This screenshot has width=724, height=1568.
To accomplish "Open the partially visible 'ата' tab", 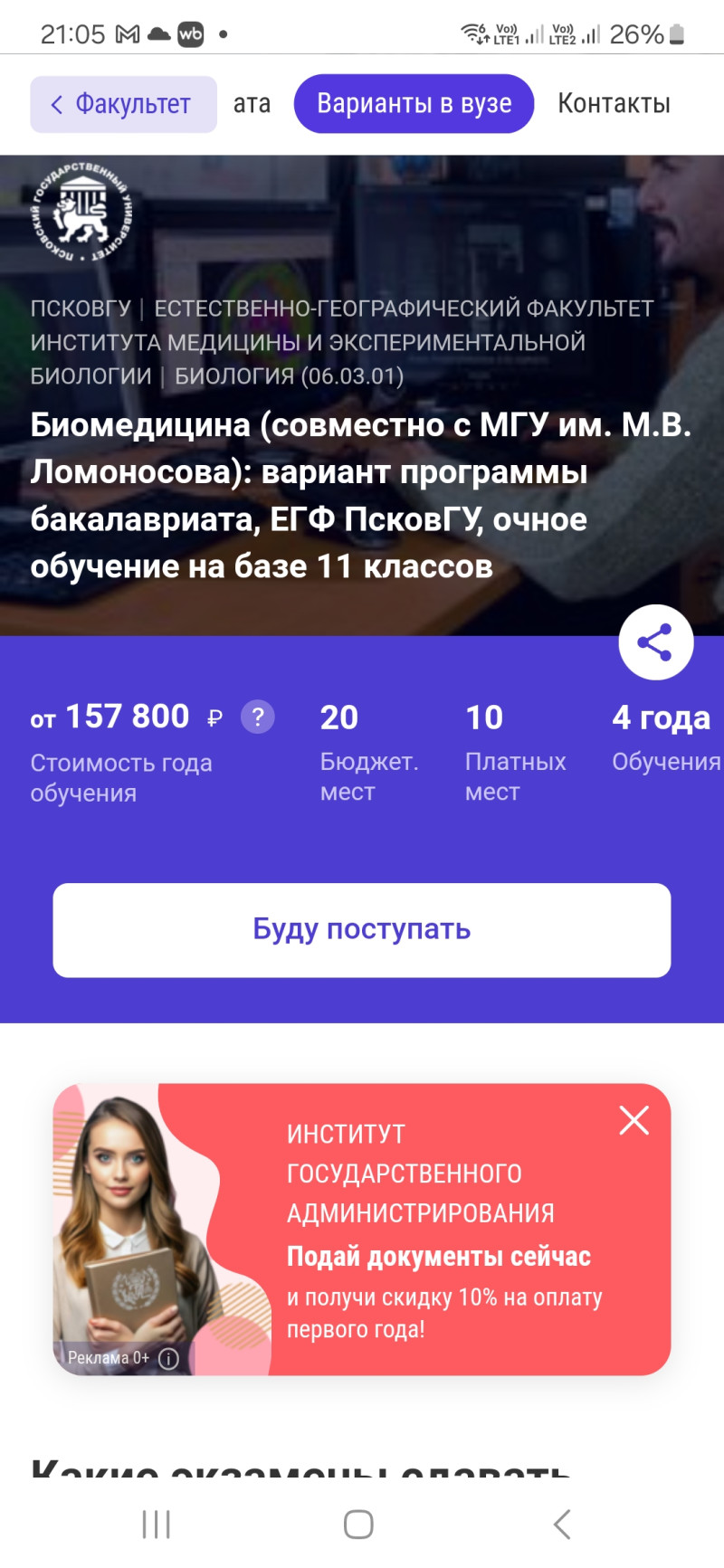I will point(252,104).
